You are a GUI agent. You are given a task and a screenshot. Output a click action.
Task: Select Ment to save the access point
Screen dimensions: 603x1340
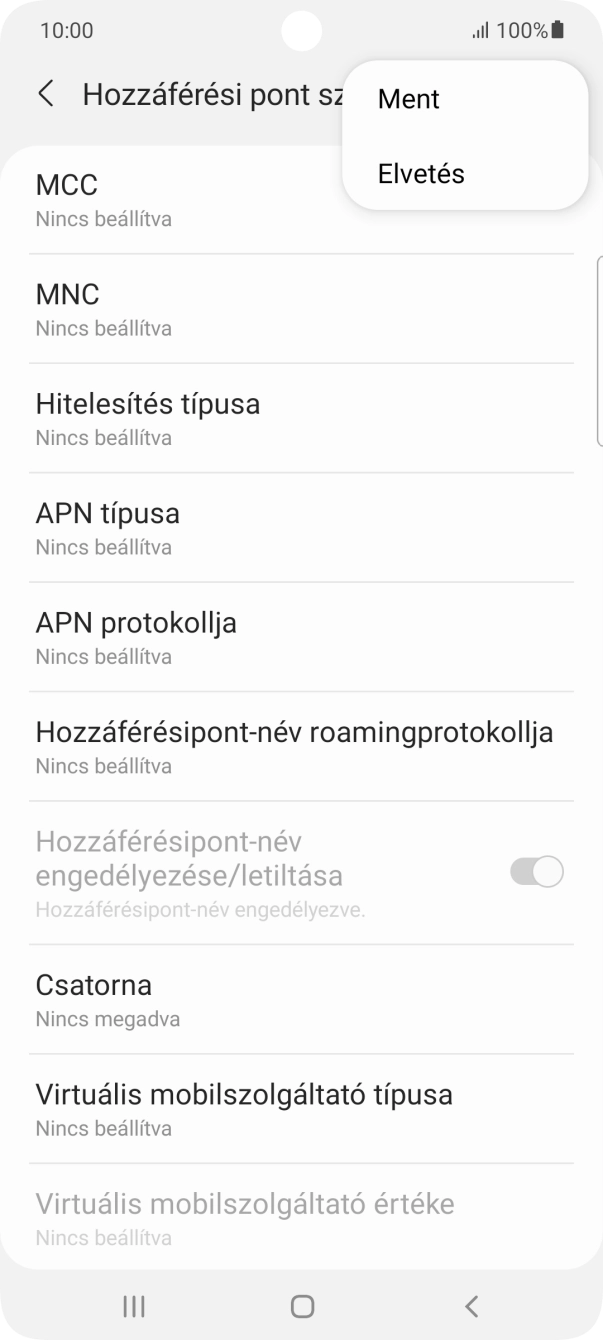point(409,99)
